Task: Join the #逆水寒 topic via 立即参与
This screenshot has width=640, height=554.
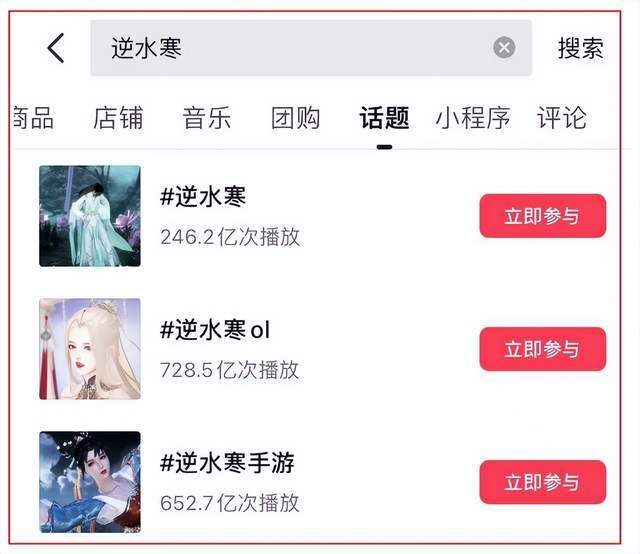Action: [x=542, y=216]
